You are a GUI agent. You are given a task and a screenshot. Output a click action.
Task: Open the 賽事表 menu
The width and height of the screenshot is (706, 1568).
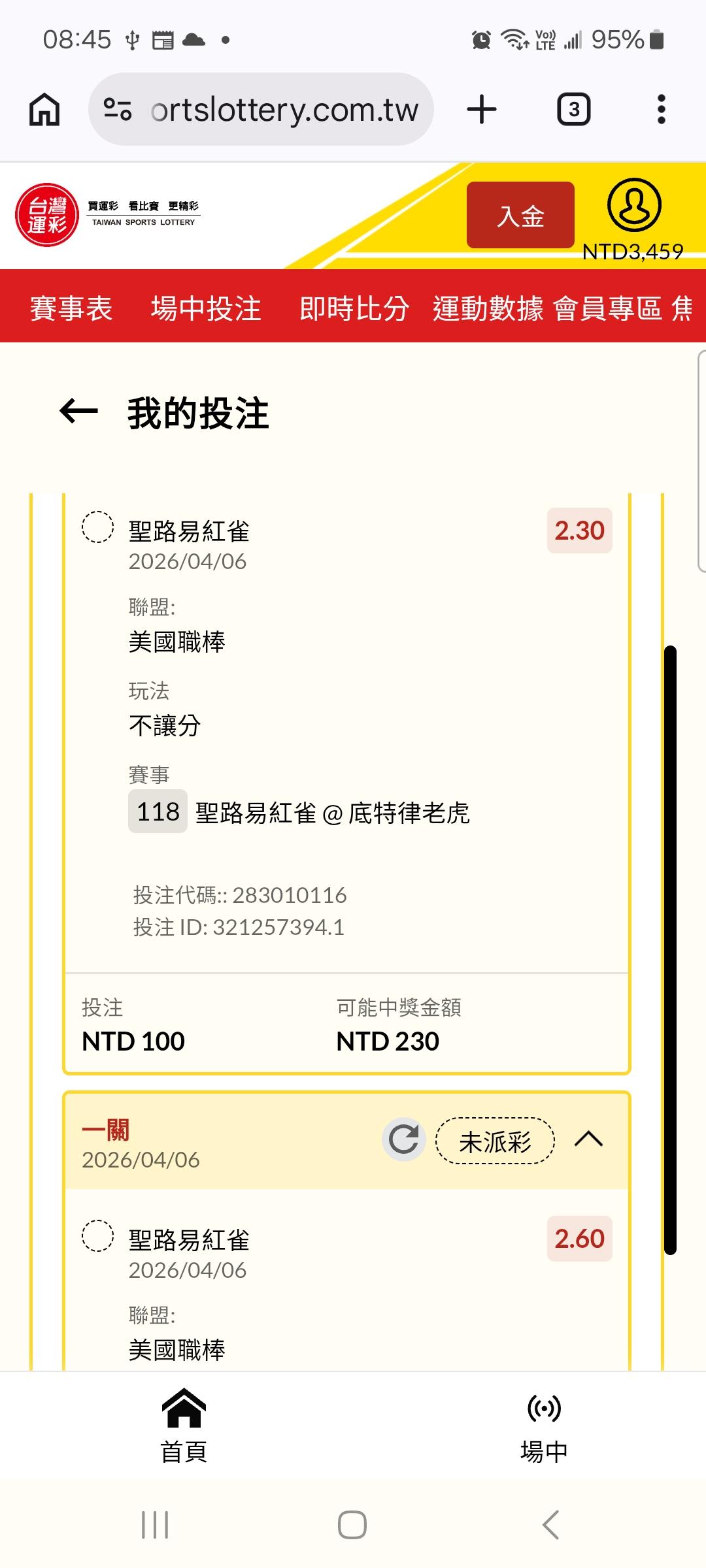(71, 308)
